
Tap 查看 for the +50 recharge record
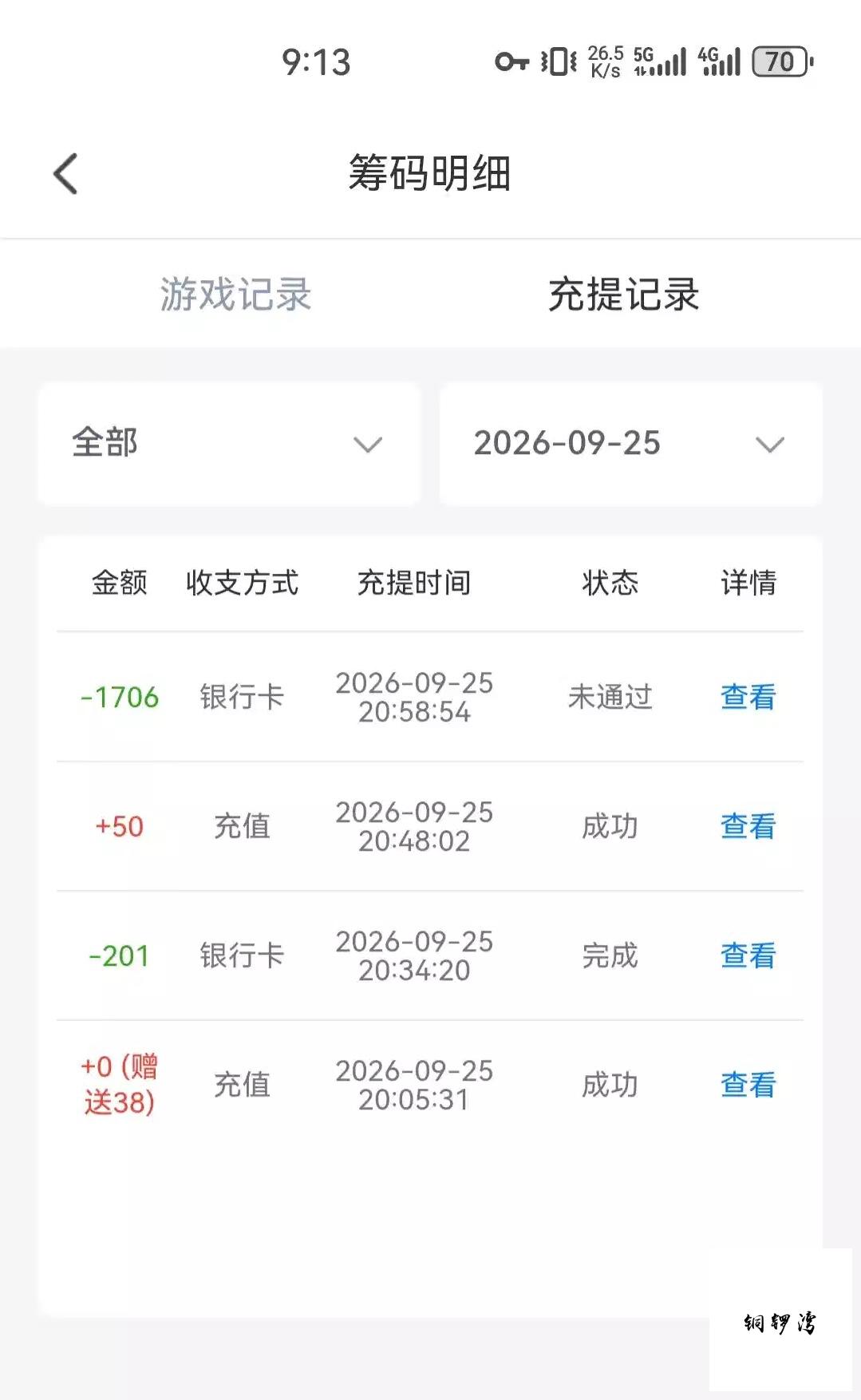click(x=748, y=826)
